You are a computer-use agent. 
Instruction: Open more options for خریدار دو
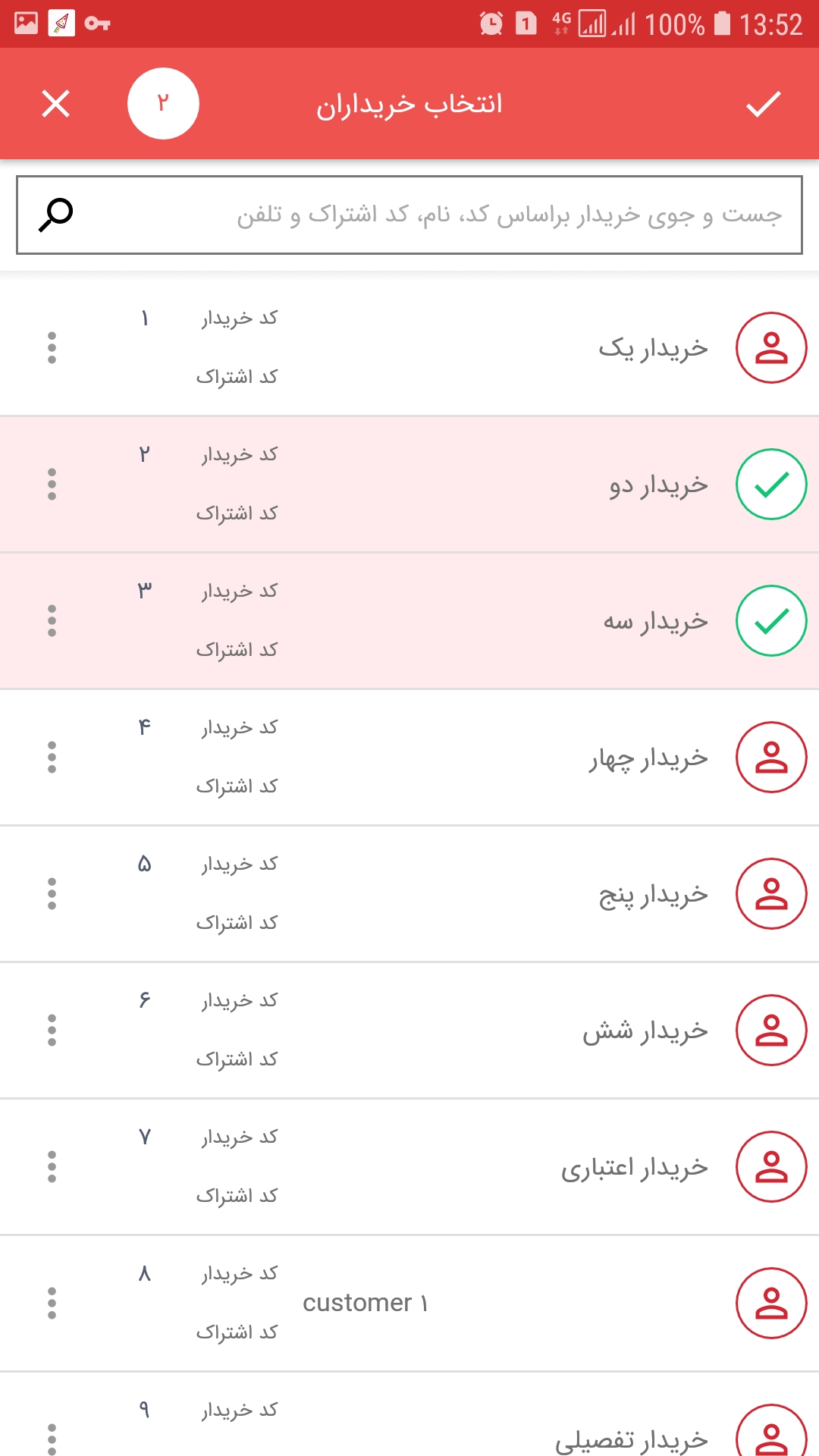click(x=52, y=485)
